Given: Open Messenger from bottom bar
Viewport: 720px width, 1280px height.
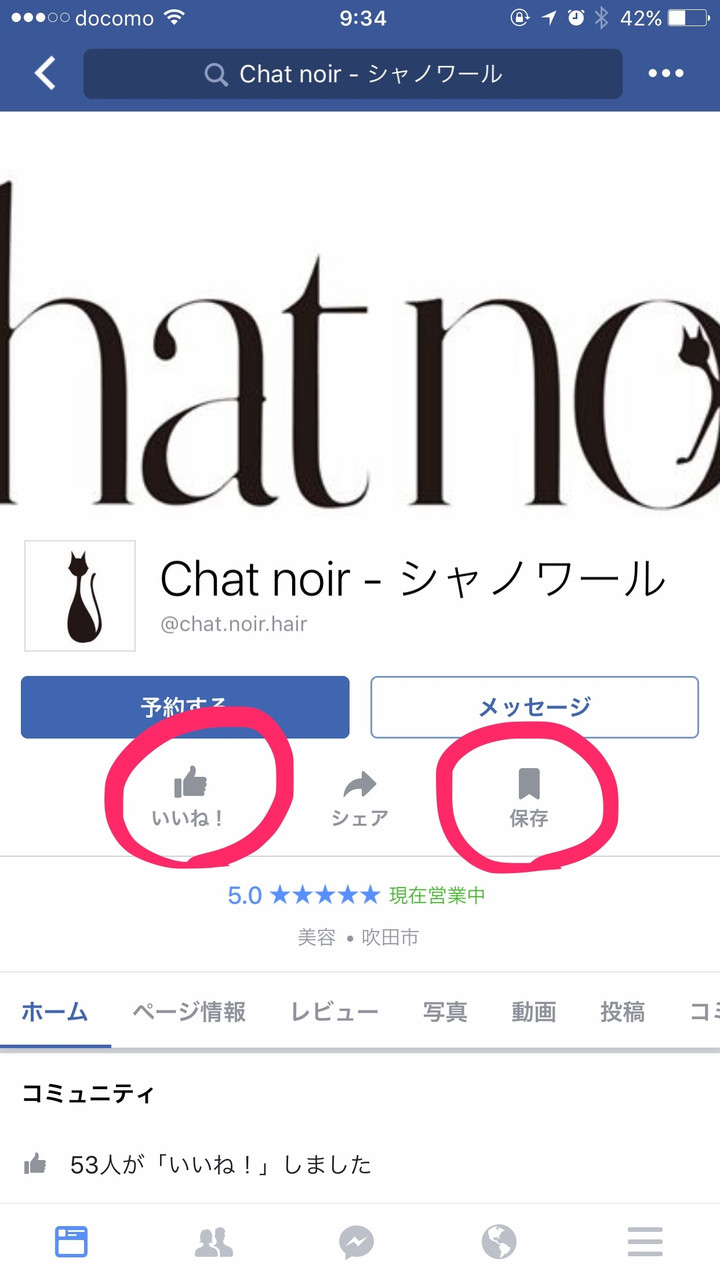Looking at the screenshot, I should (x=357, y=1242).
